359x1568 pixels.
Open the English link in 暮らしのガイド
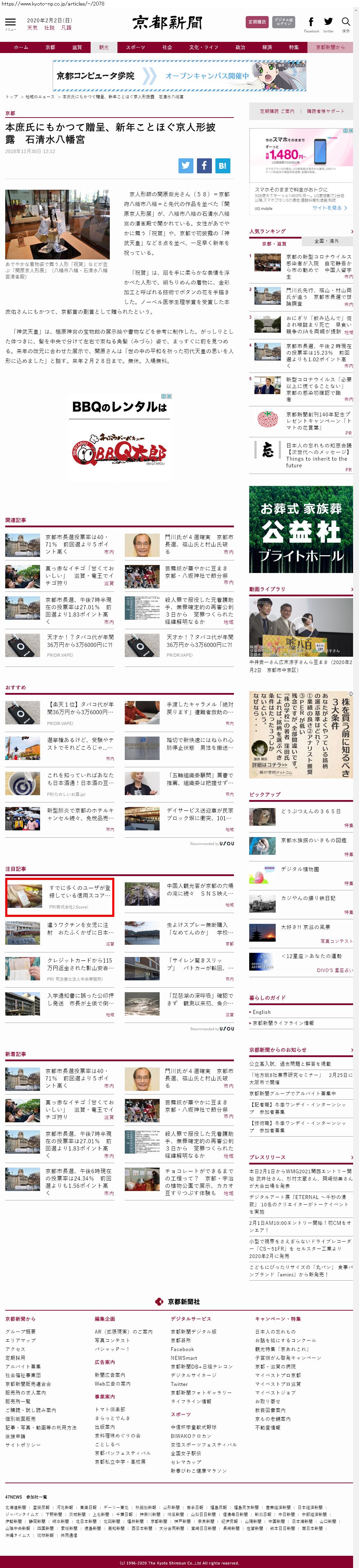point(262,1012)
